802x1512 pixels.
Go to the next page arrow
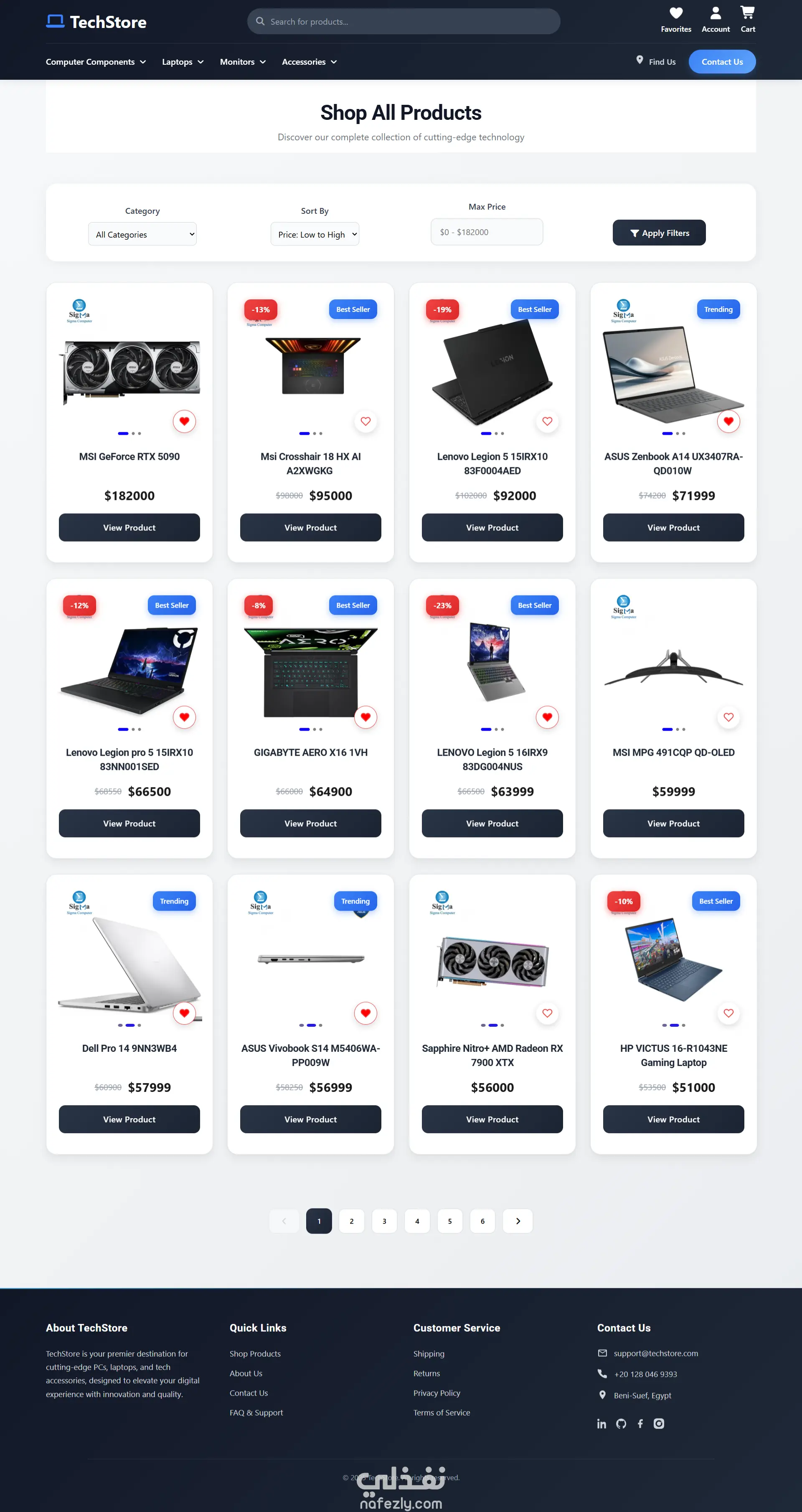[517, 1221]
